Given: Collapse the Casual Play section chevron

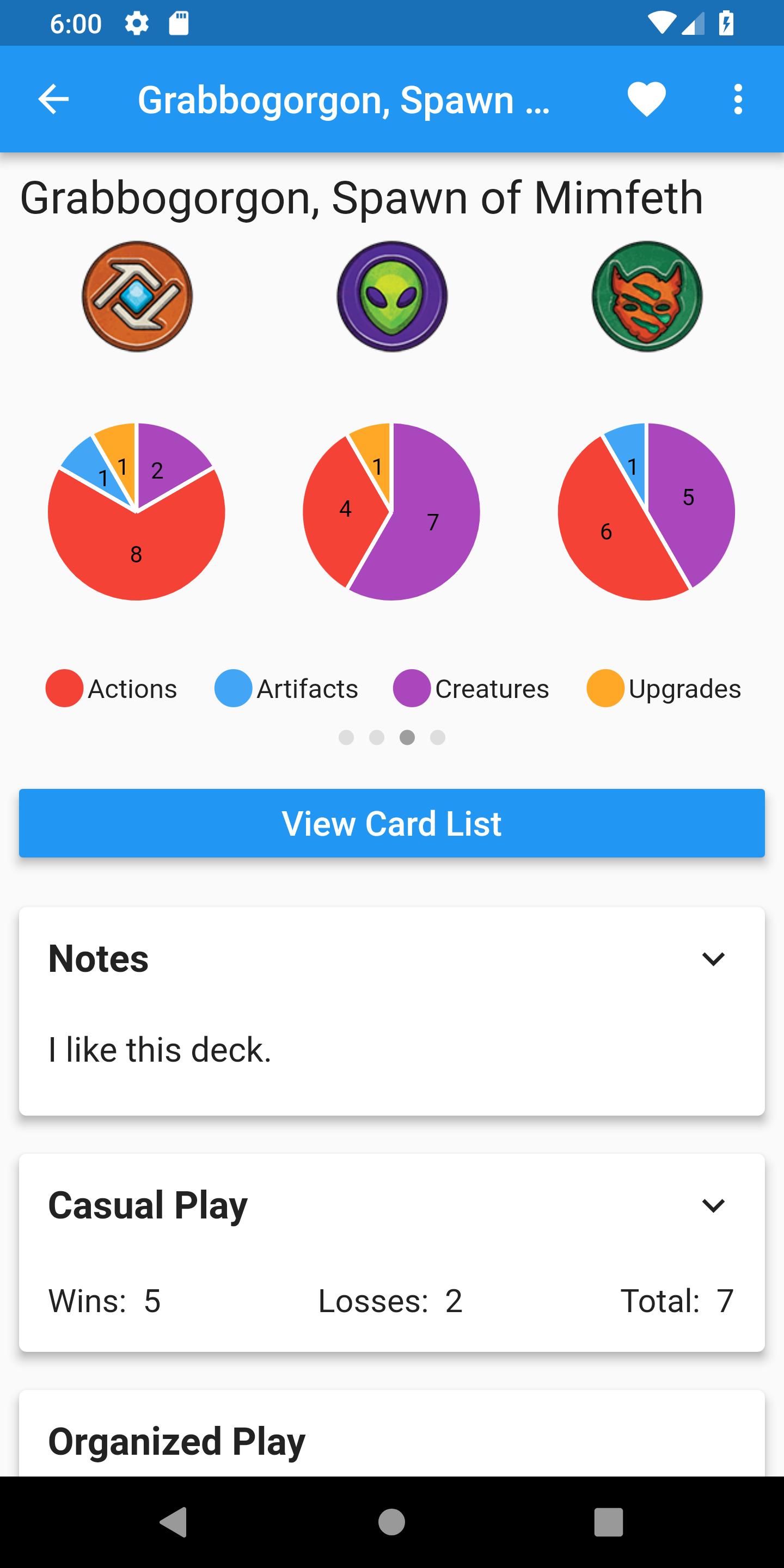Looking at the screenshot, I should click(x=713, y=1206).
